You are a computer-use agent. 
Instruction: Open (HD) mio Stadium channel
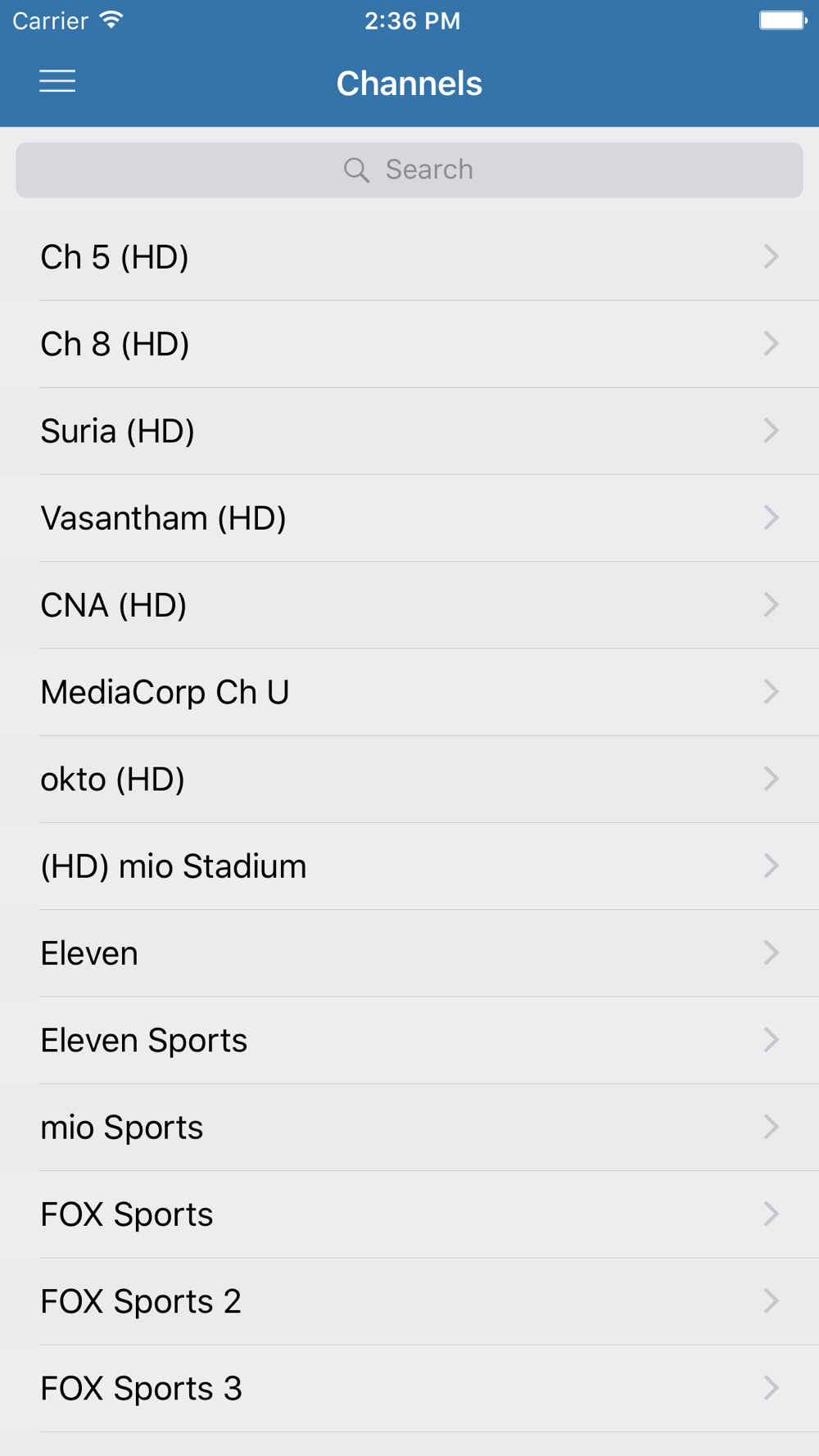tap(409, 866)
